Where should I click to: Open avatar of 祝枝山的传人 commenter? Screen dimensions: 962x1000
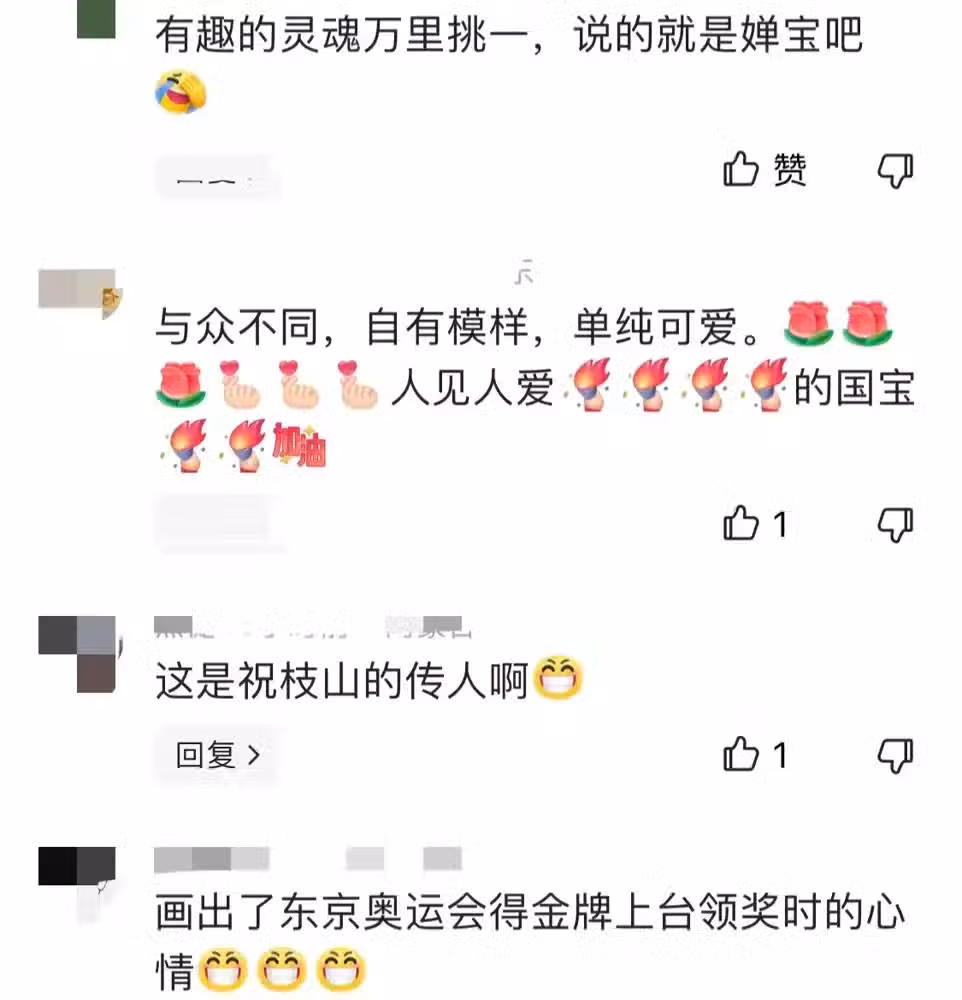[x=78, y=654]
